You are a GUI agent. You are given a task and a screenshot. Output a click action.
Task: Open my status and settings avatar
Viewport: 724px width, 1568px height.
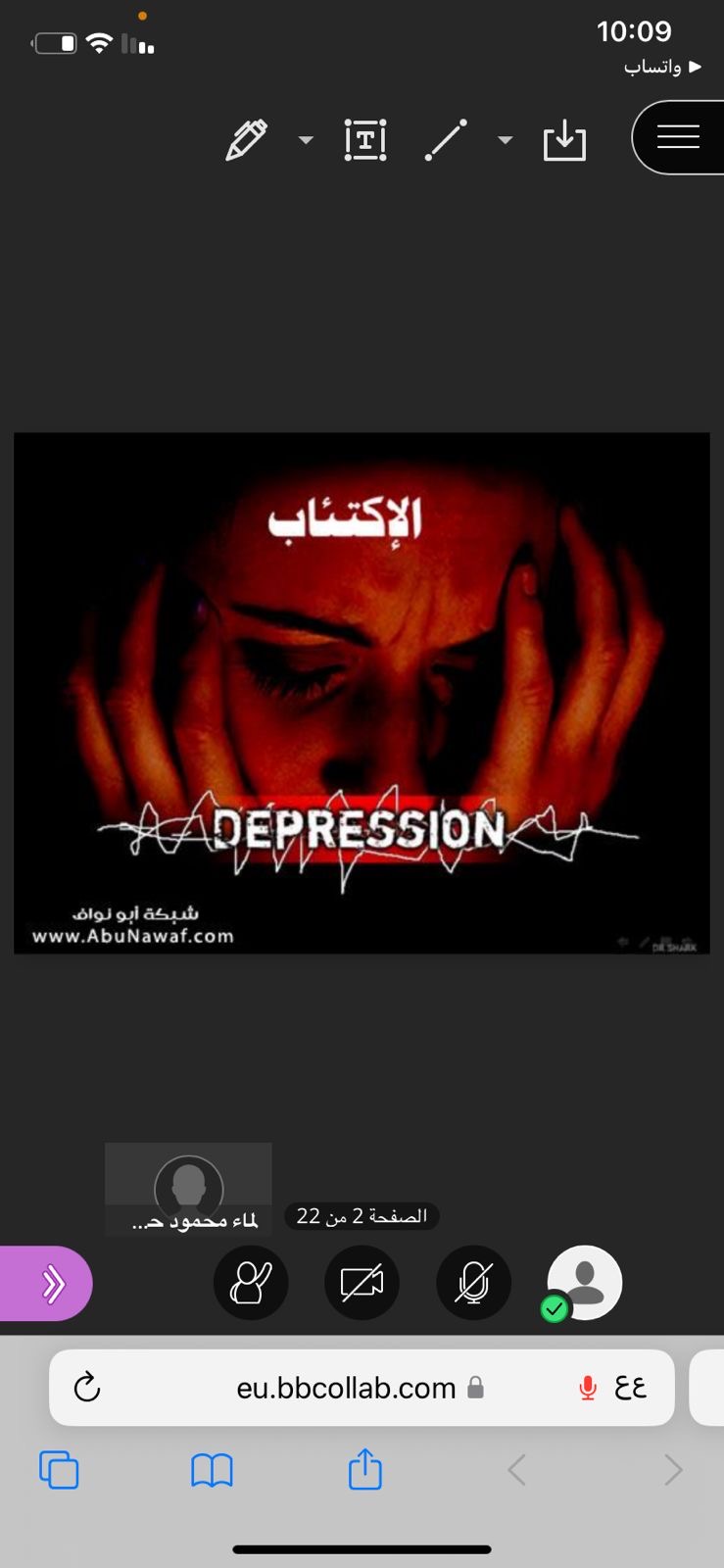585,1283
